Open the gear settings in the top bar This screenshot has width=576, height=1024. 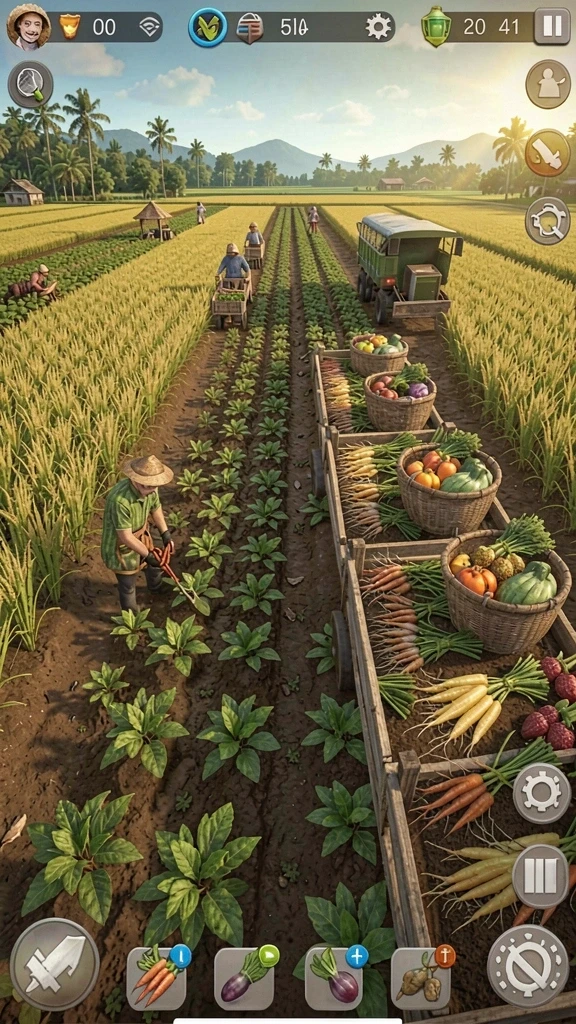click(x=377, y=27)
